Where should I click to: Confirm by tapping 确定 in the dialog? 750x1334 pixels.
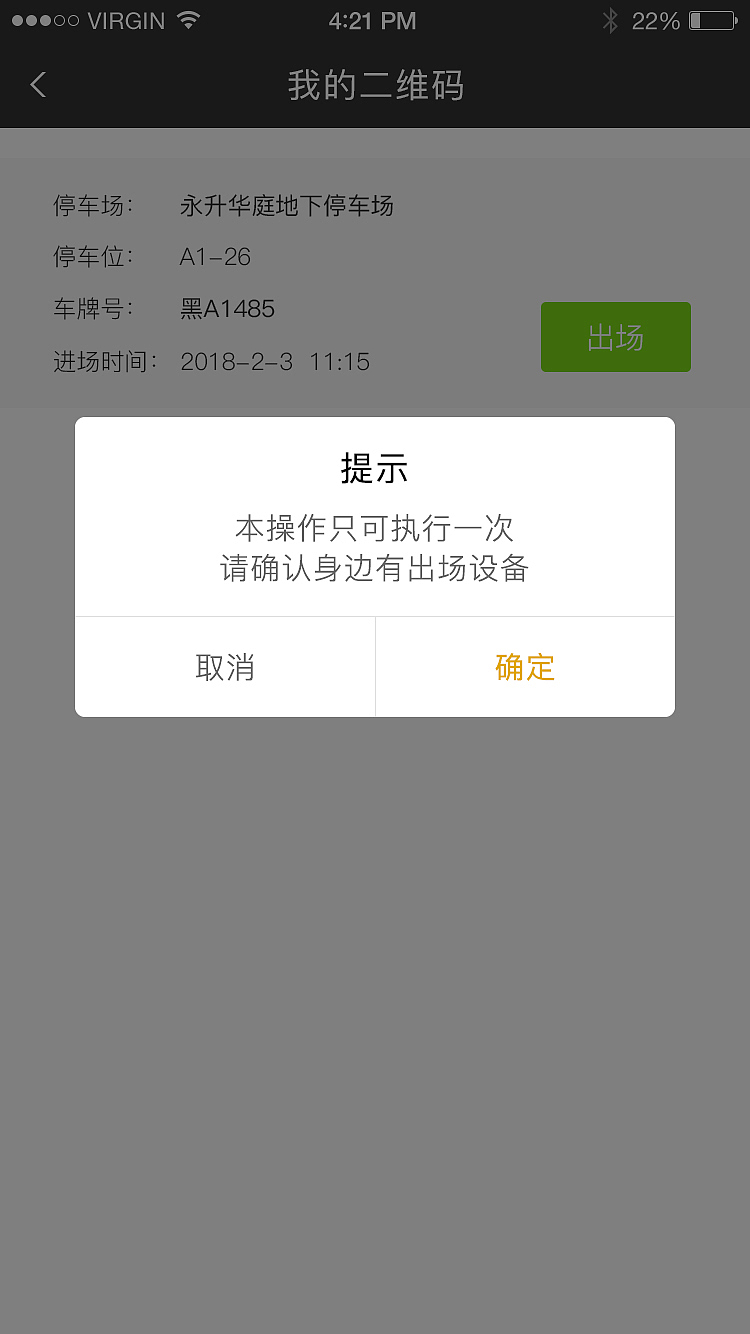[x=524, y=667]
